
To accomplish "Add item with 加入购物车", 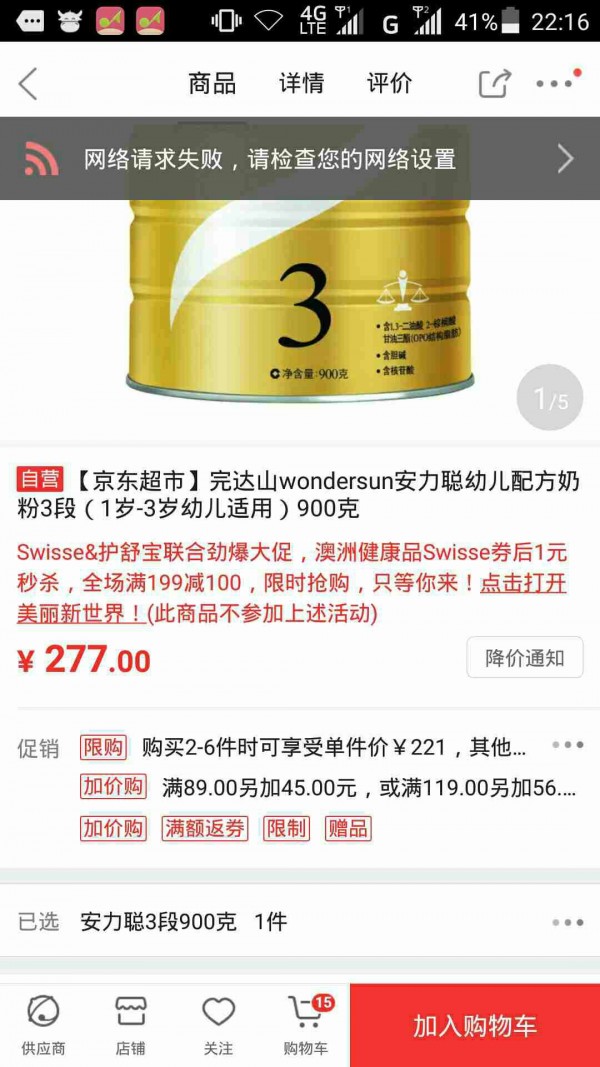I will pyautogui.click(x=475, y=1025).
